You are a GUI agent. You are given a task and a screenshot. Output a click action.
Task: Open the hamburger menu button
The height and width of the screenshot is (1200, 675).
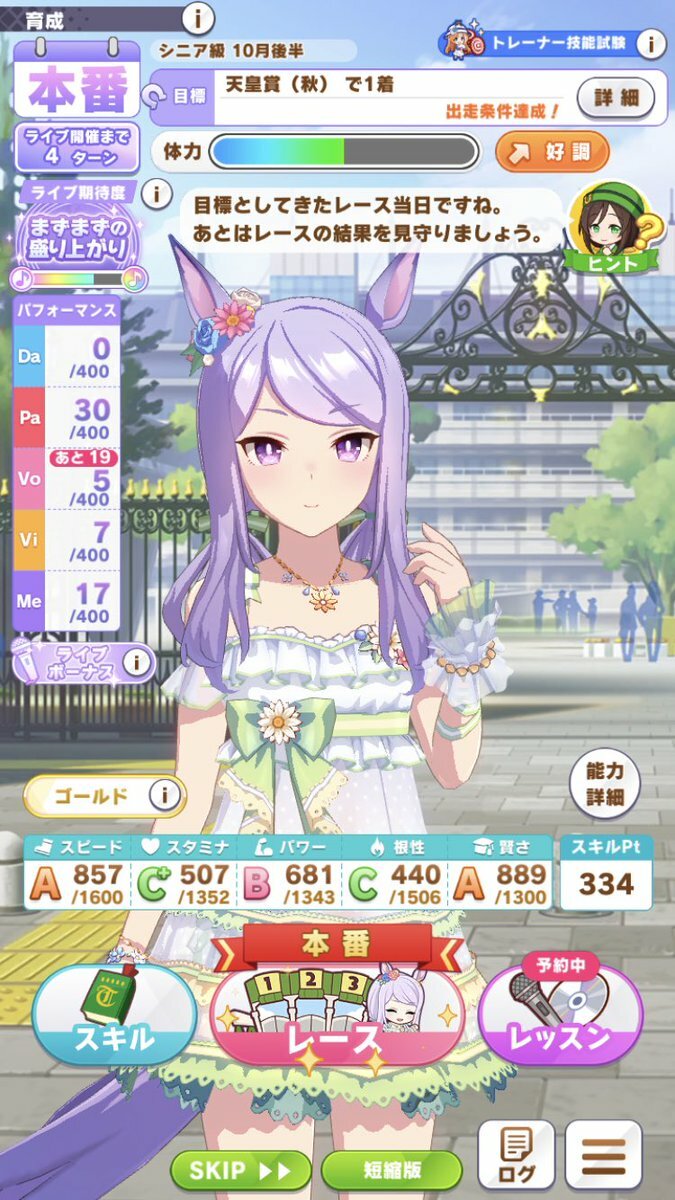[603, 1153]
